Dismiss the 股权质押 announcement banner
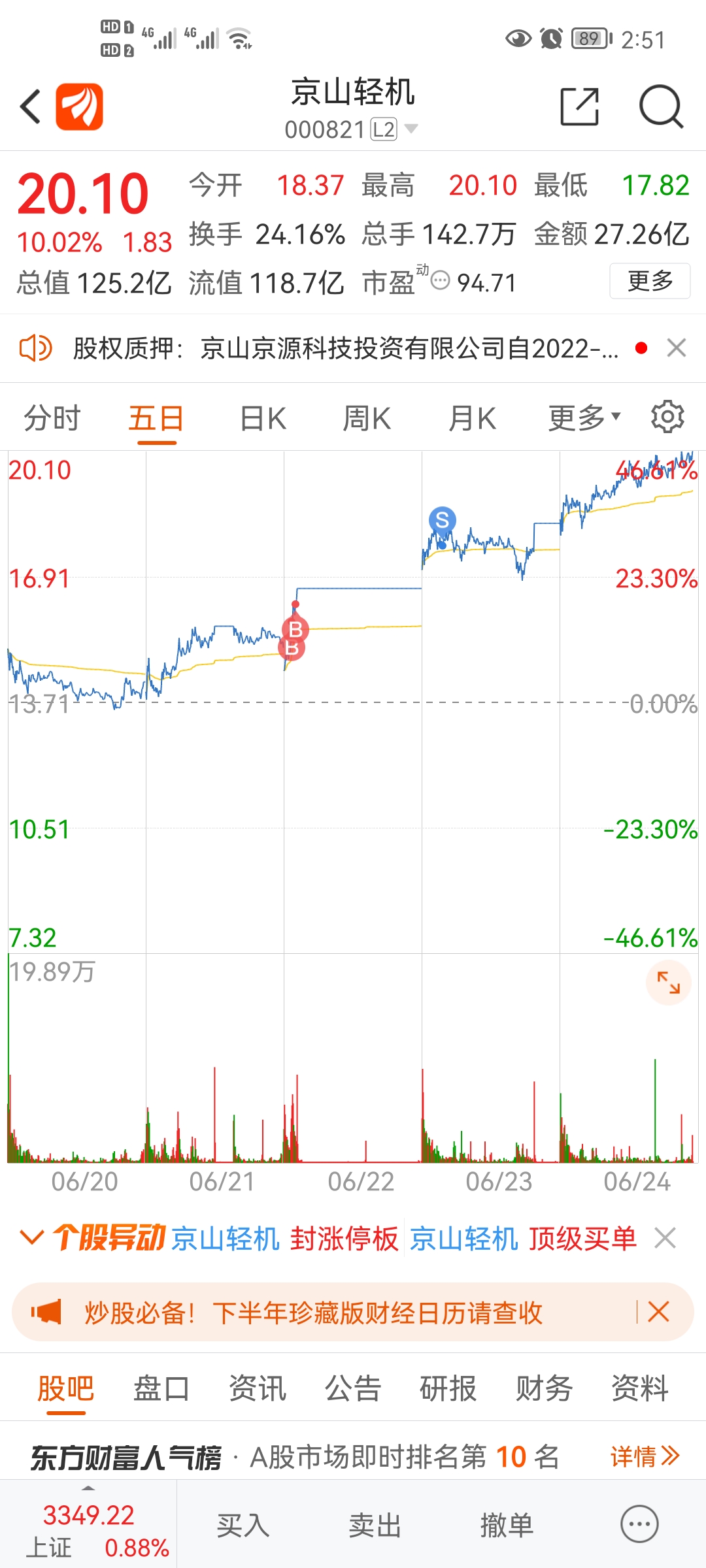Screen dimensions: 706x1568 click(677, 348)
